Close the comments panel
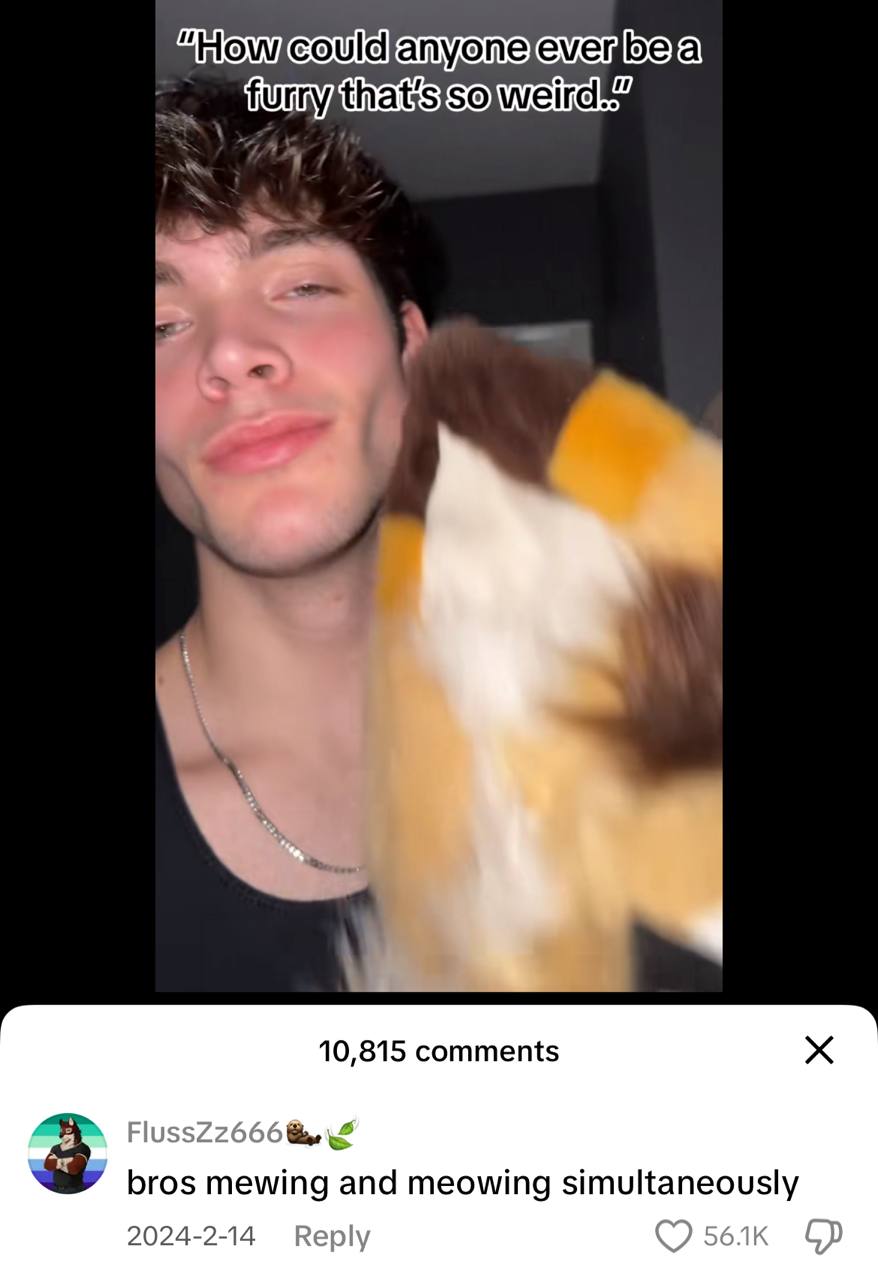Viewport: 878px width, 1280px height. pyautogui.click(x=819, y=1050)
